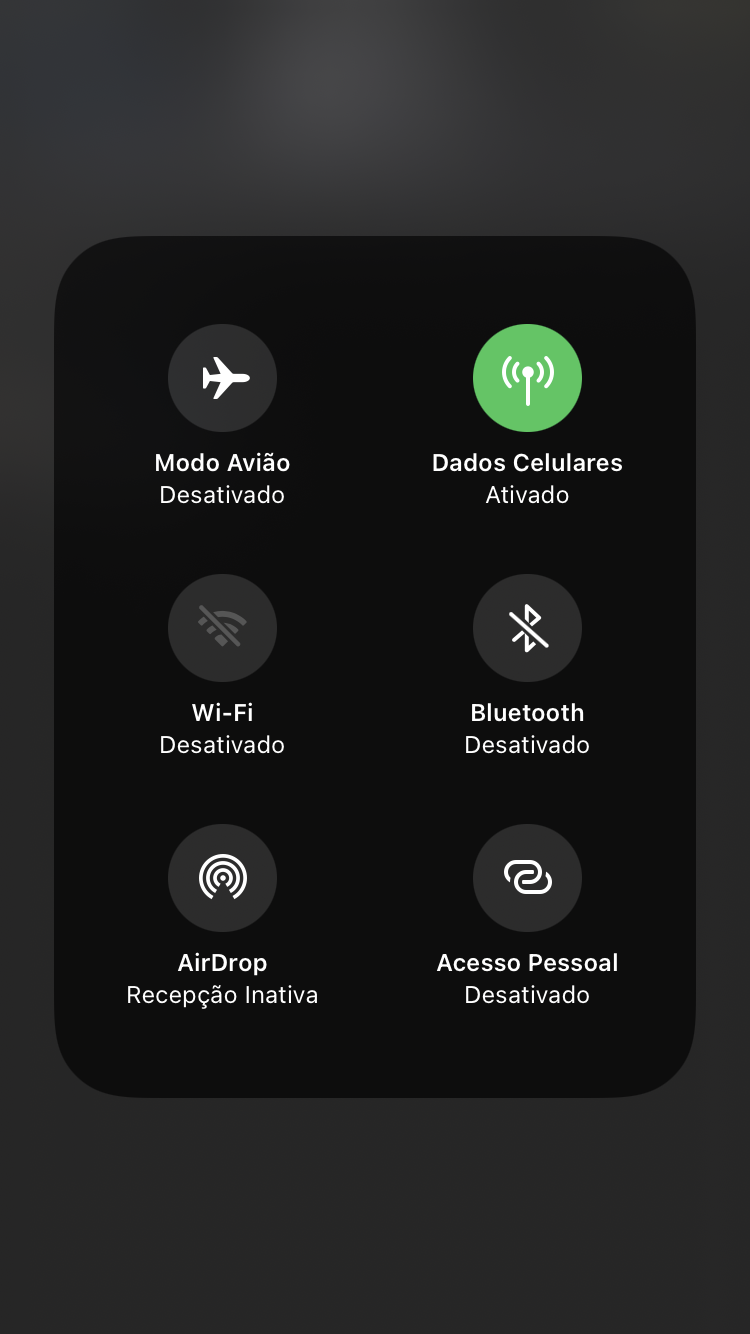This screenshot has width=750, height=1334.
Task: Turn off Dados Celulares
Action: (x=527, y=378)
